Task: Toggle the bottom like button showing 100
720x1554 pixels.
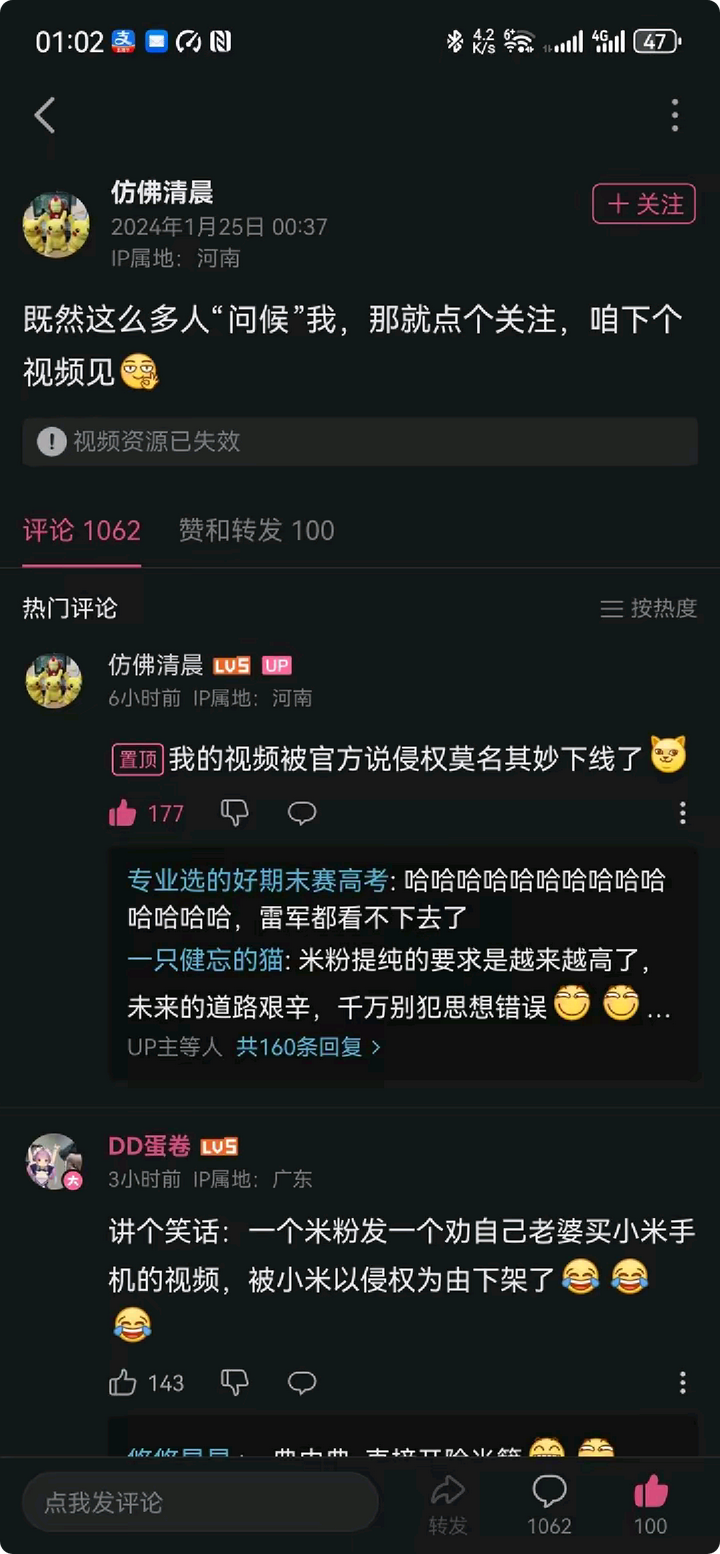Action: 651,1505
